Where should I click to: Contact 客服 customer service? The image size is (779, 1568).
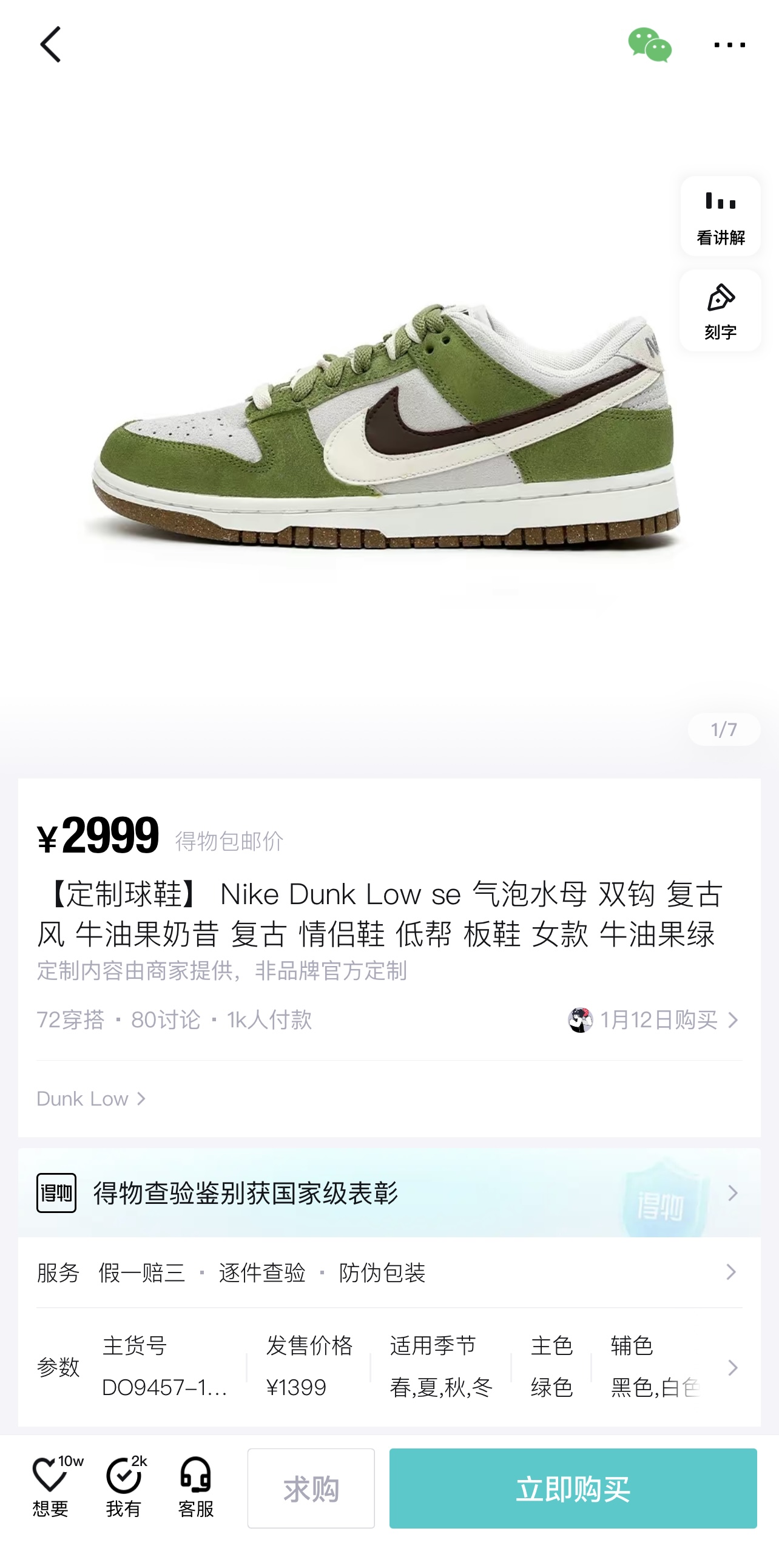[196, 1488]
